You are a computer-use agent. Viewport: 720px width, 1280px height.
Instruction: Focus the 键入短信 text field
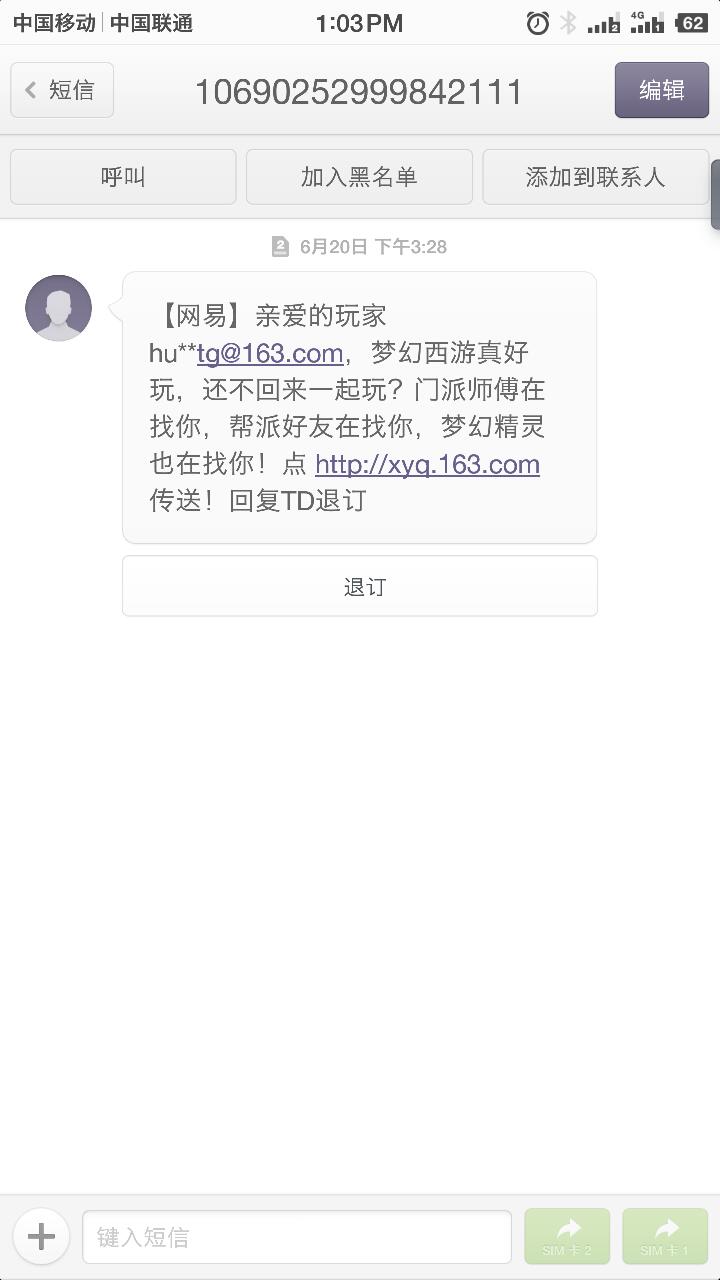[x=296, y=1237]
